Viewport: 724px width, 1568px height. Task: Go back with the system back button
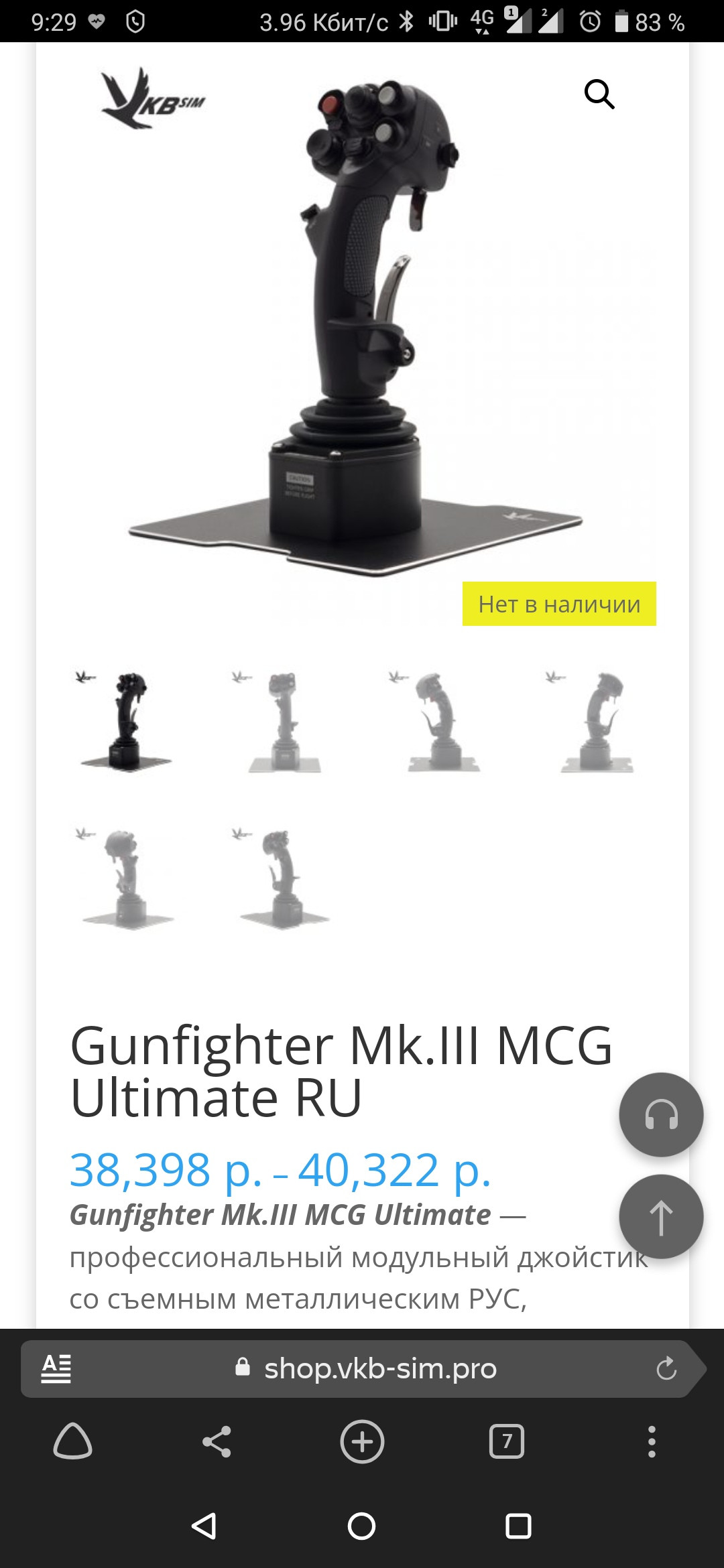(x=204, y=1526)
